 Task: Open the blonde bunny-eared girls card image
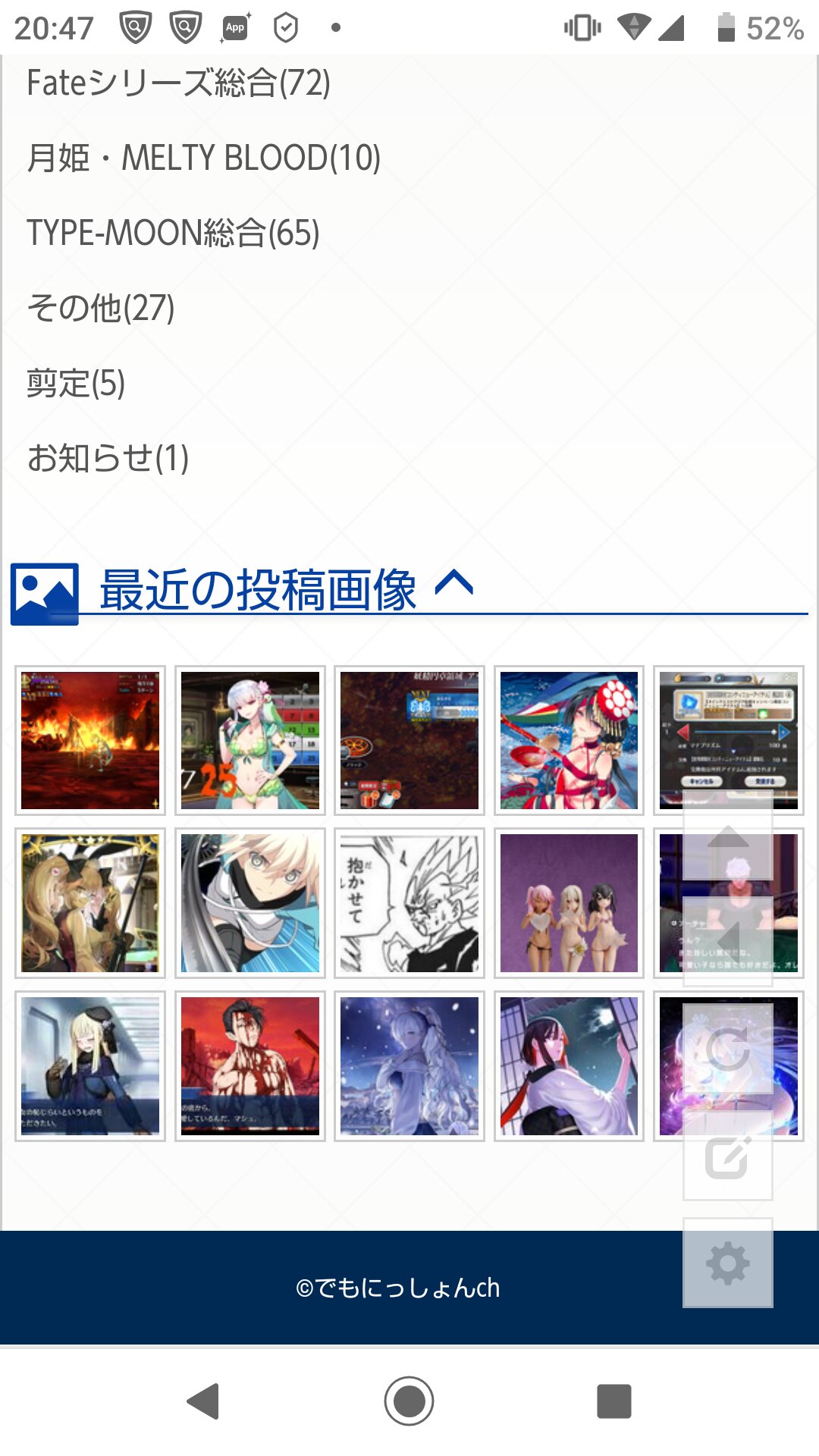click(x=90, y=902)
